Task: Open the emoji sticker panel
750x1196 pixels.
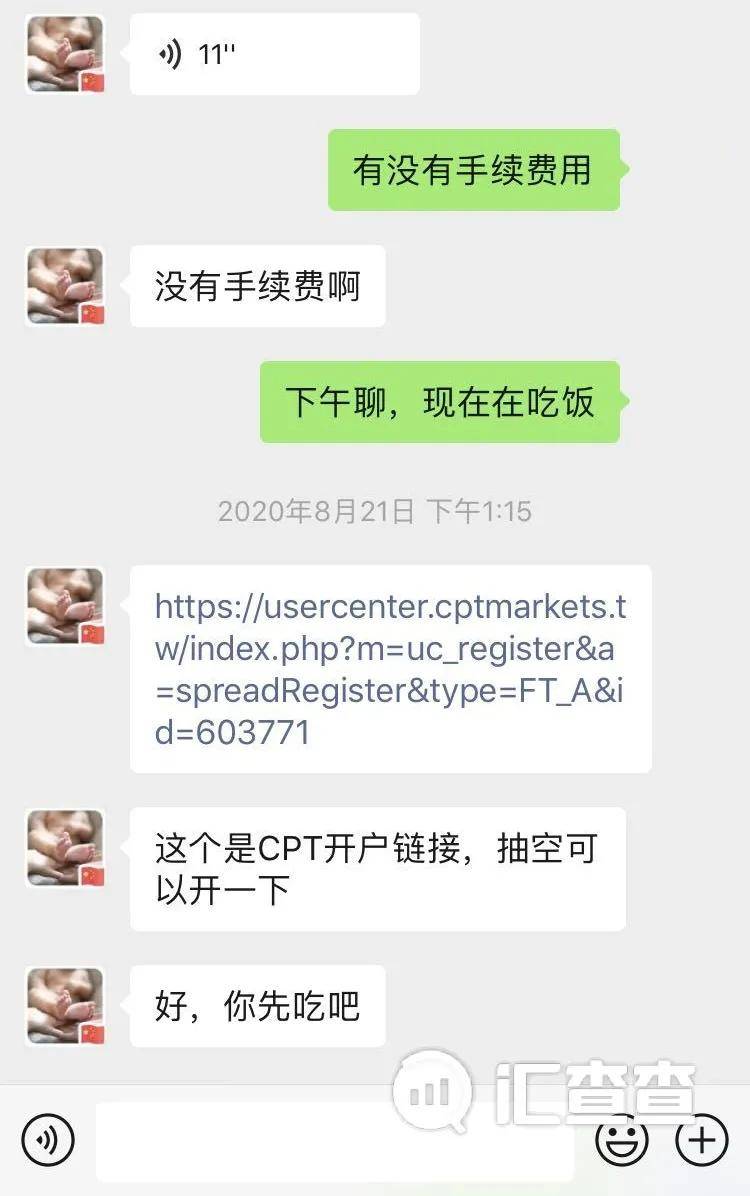Action: [x=622, y=1139]
